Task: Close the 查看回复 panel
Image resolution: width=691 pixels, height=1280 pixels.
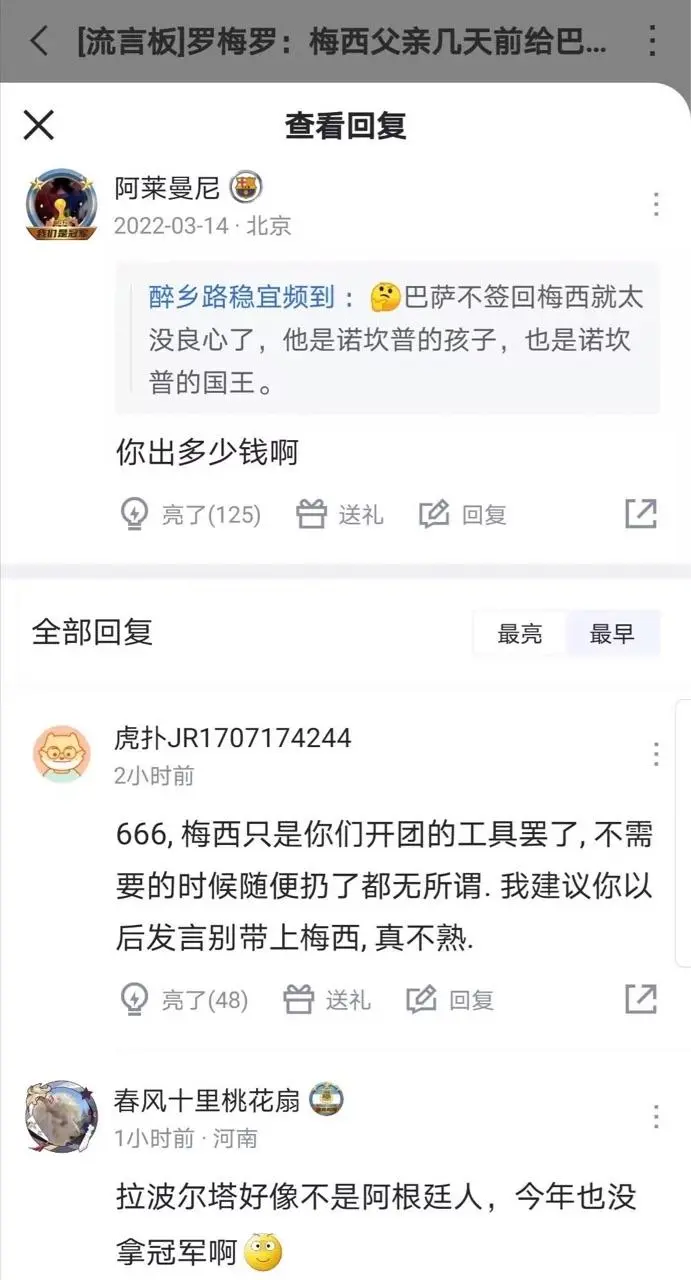Action: click(x=39, y=126)
